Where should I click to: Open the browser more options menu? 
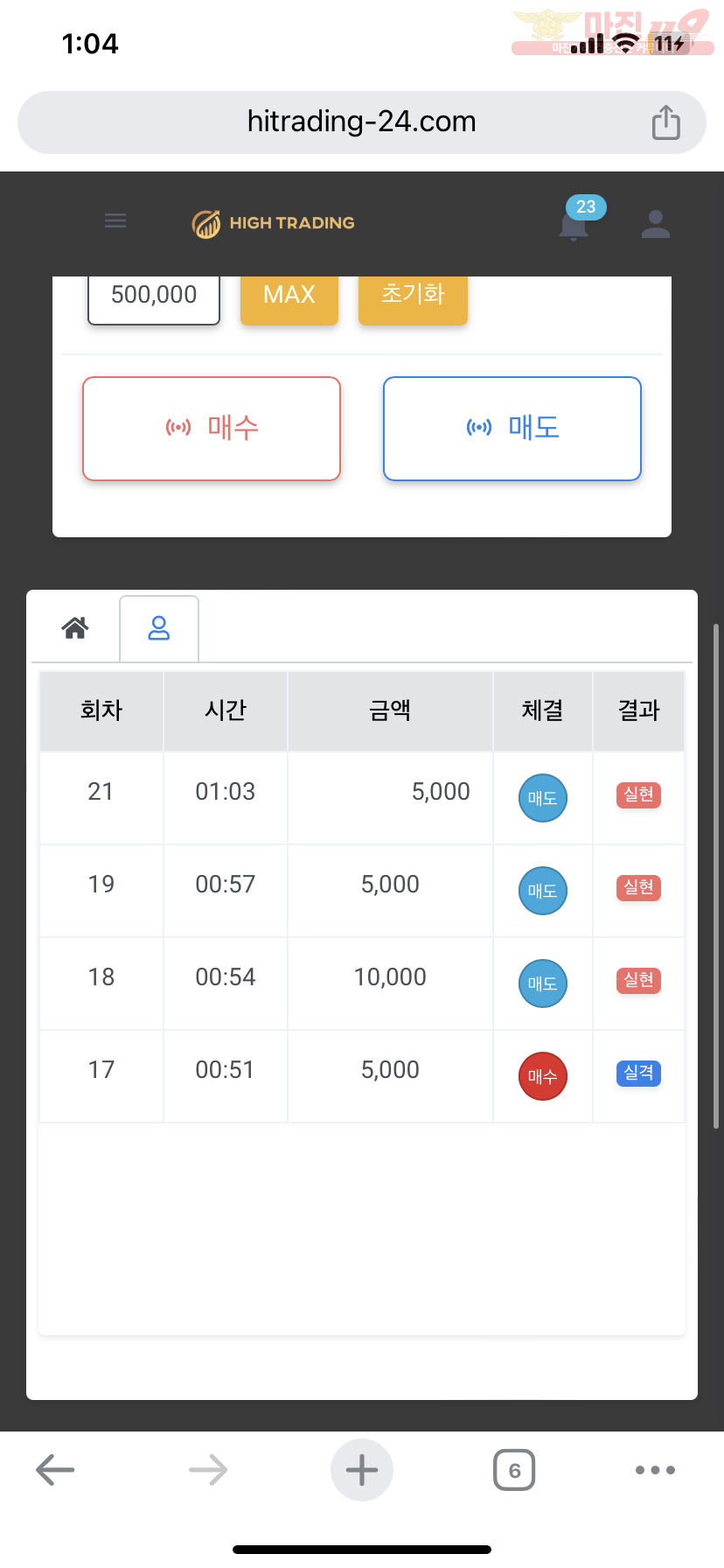tap(656, 1470)
